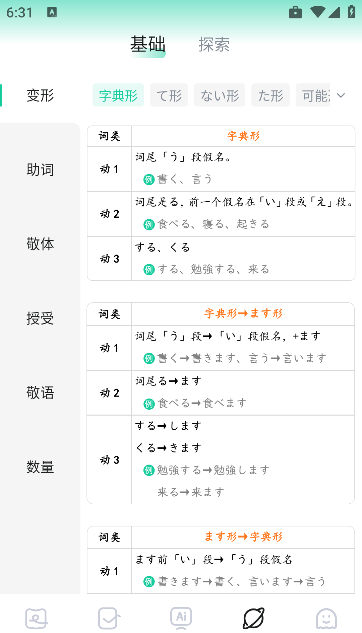Open the 变形 sidebar section
The width and height of the screenshot is (362, 633).
[x=40, y=95]
